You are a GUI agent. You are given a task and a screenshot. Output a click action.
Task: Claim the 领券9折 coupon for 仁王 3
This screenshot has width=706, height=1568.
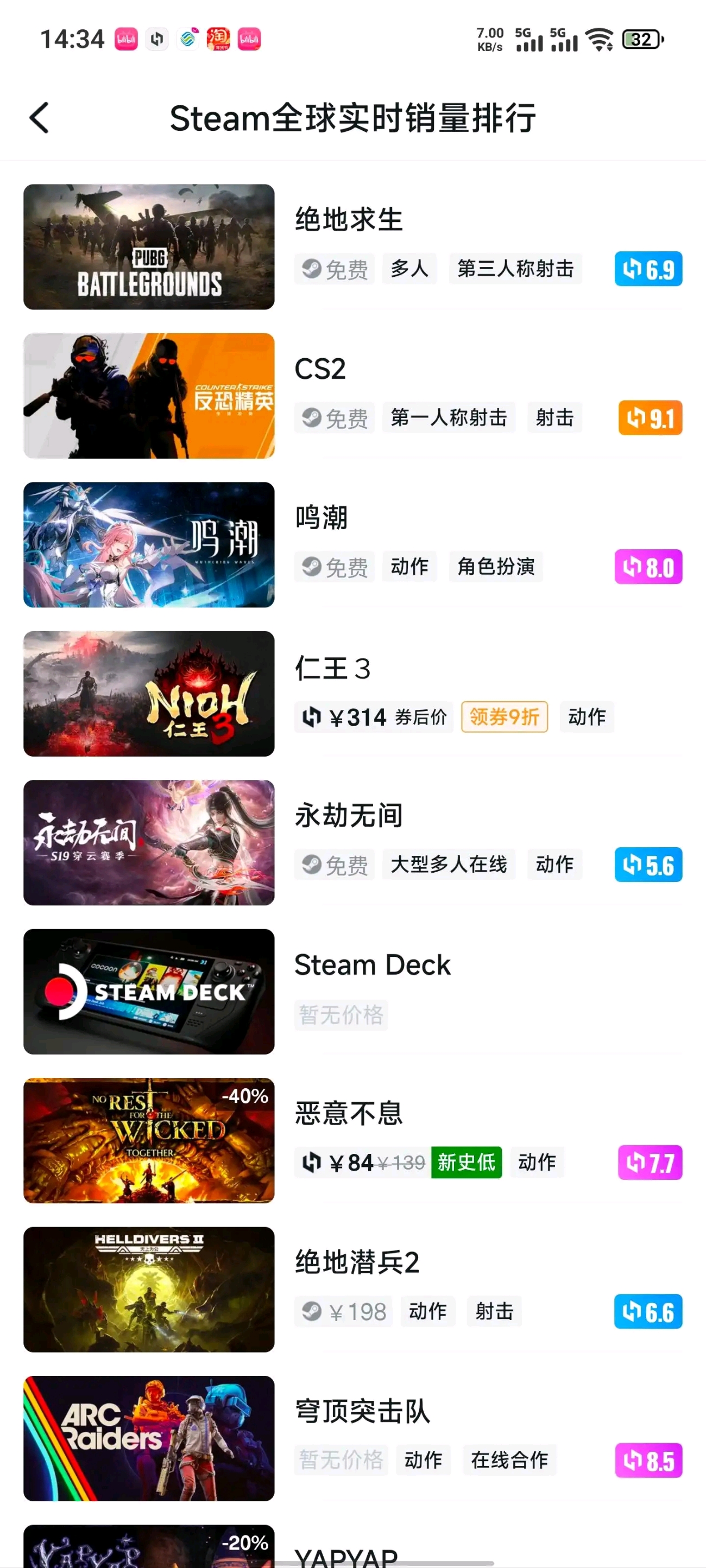[504, 716]
